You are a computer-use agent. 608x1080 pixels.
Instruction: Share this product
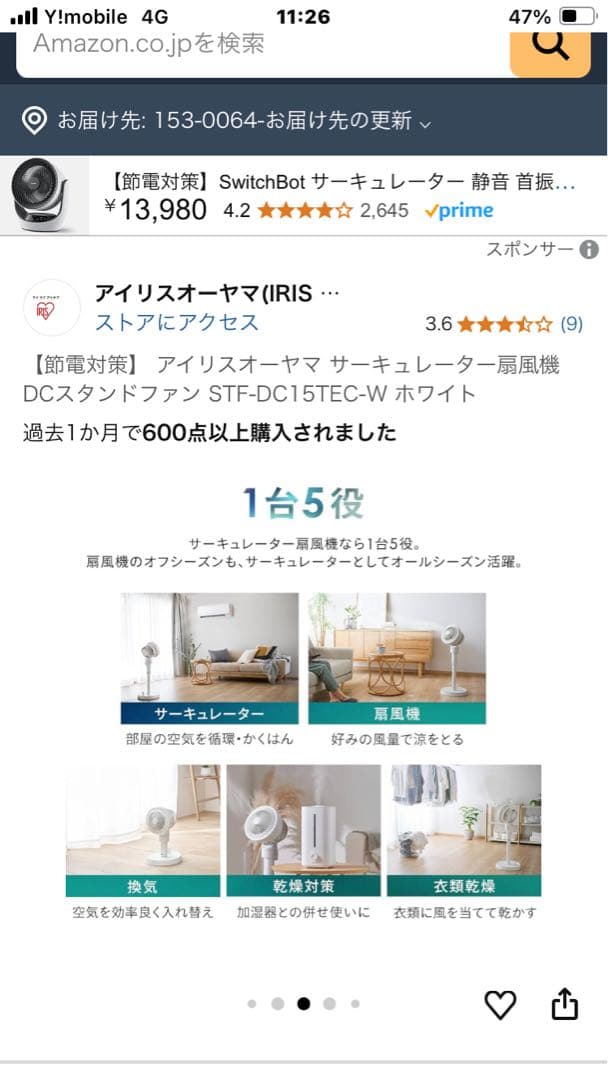click(565, 1003)
